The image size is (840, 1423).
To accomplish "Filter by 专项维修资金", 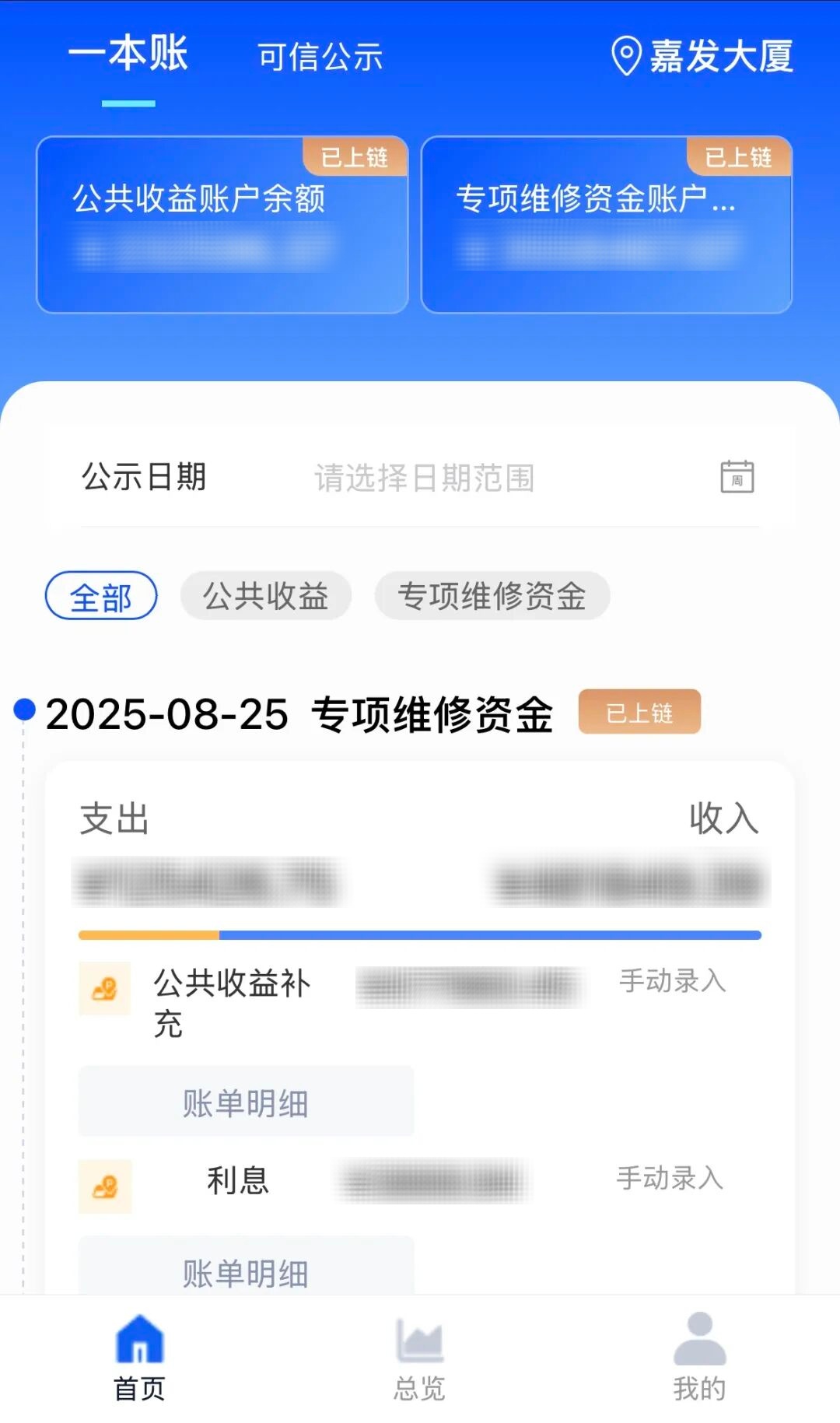I will click(x=492, y=596).
